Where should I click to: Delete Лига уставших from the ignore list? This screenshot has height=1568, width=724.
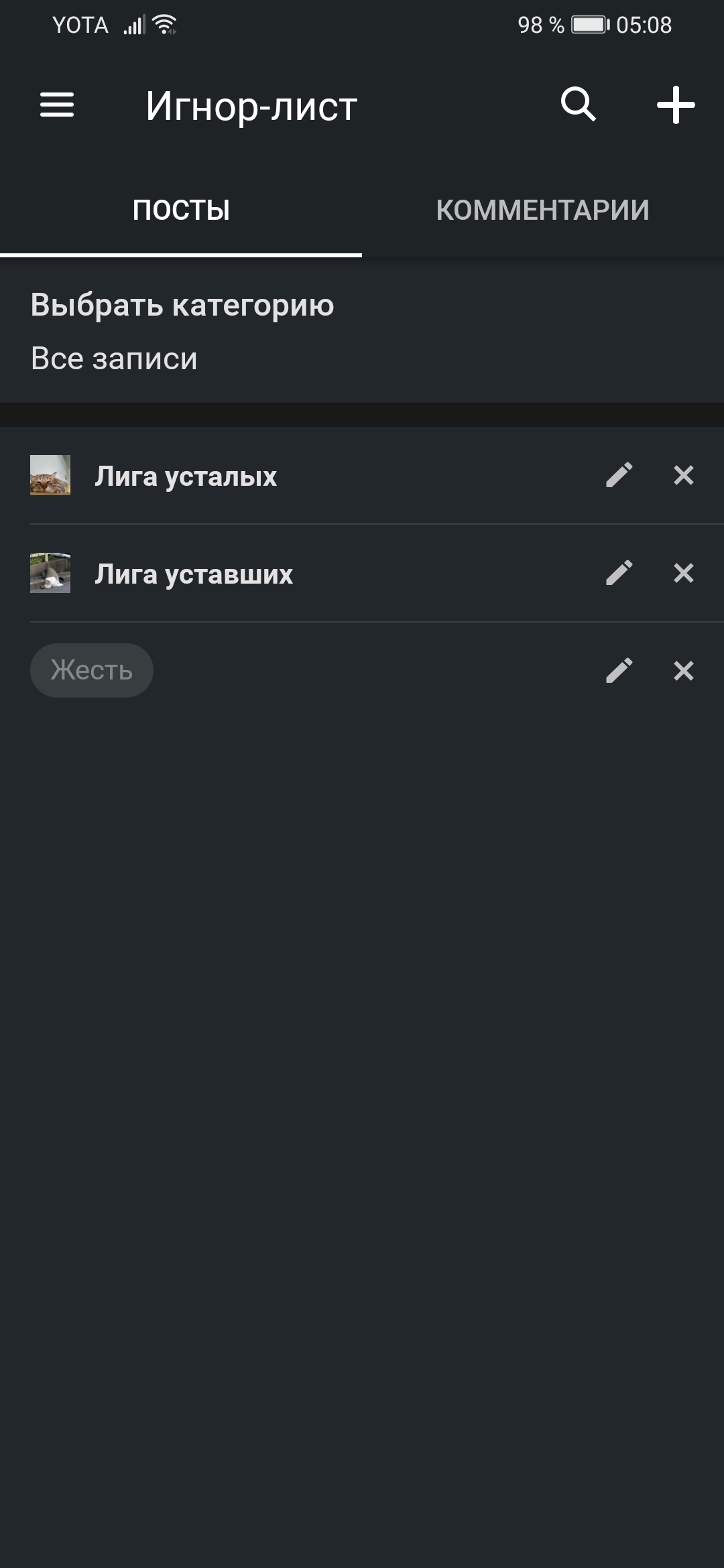click(x=683, y=573)
